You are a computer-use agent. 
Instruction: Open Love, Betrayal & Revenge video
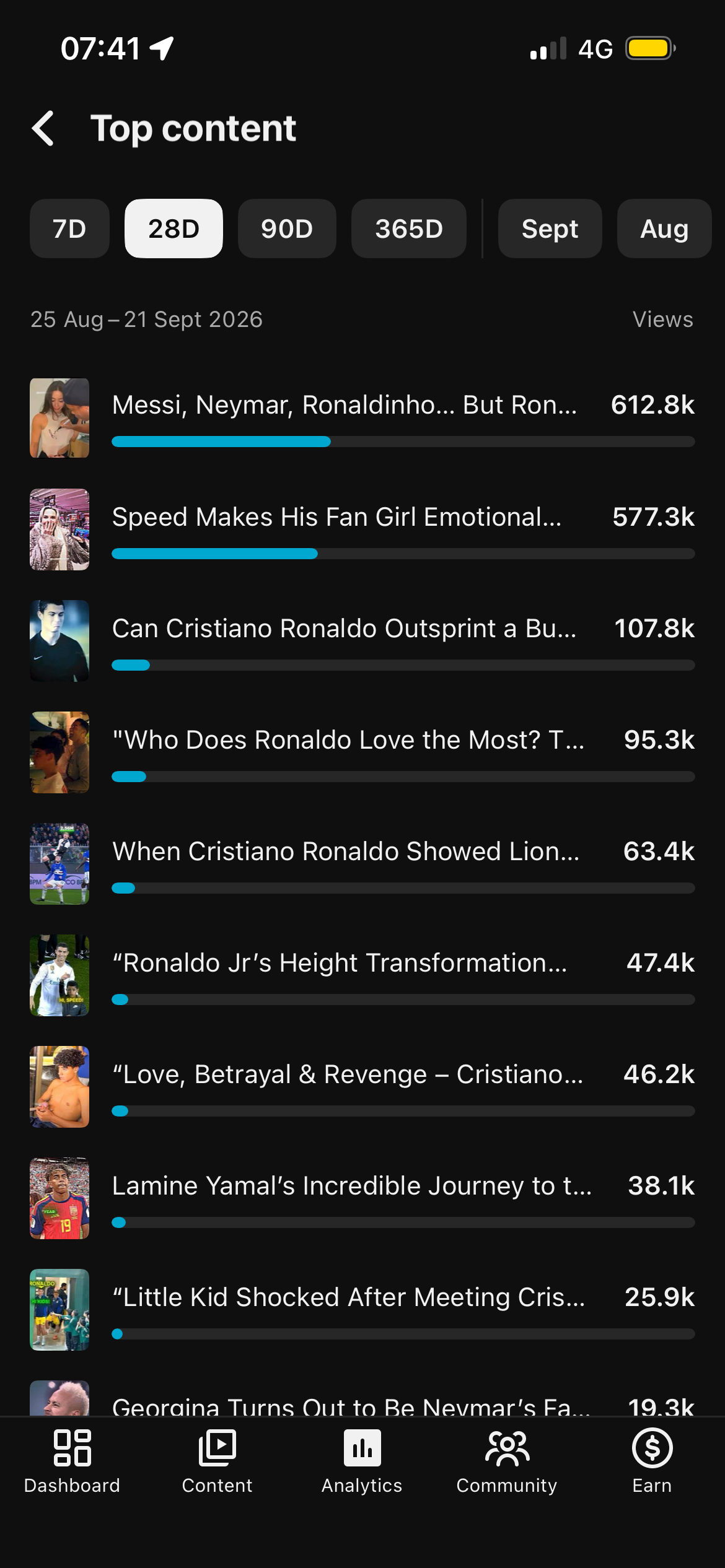[362, 1087]
